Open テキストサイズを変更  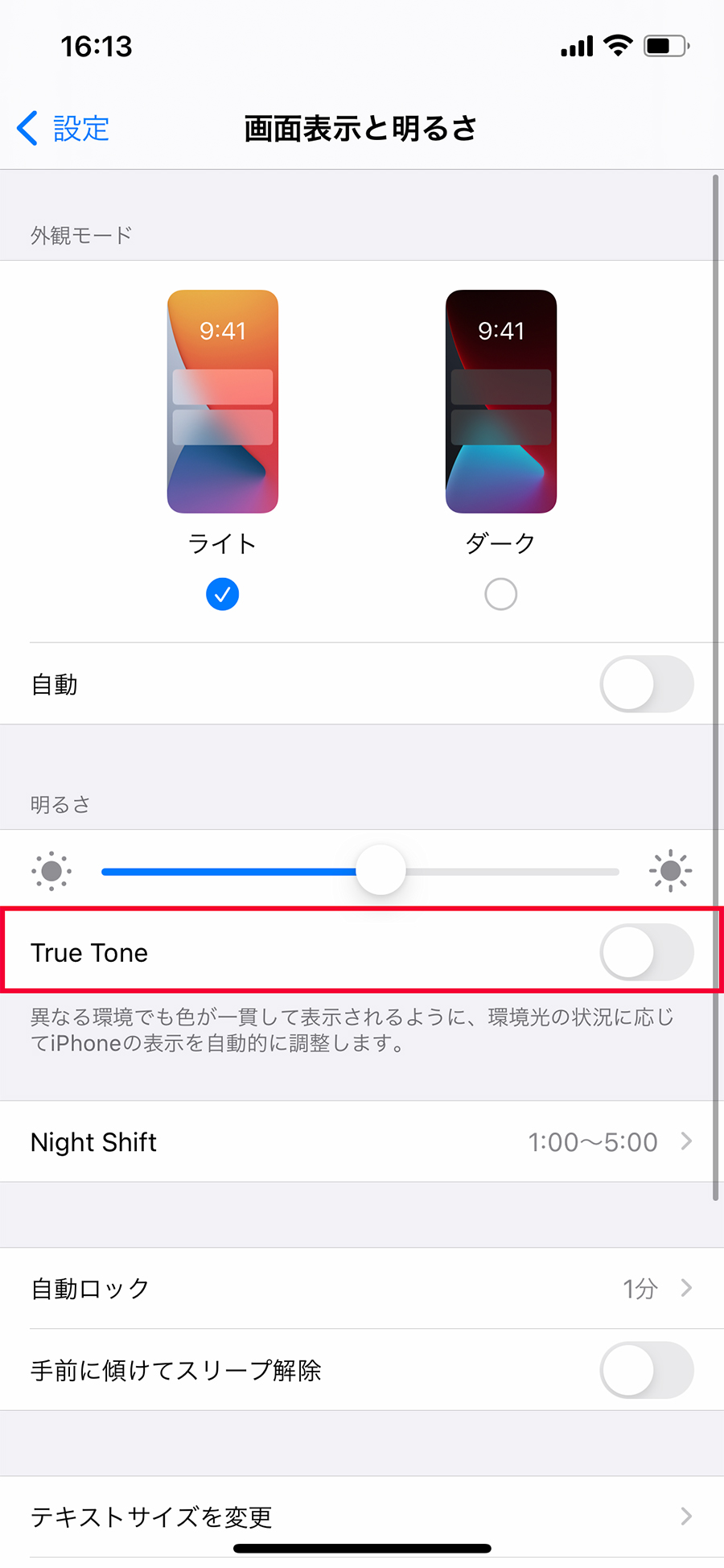pos(362,1516)
